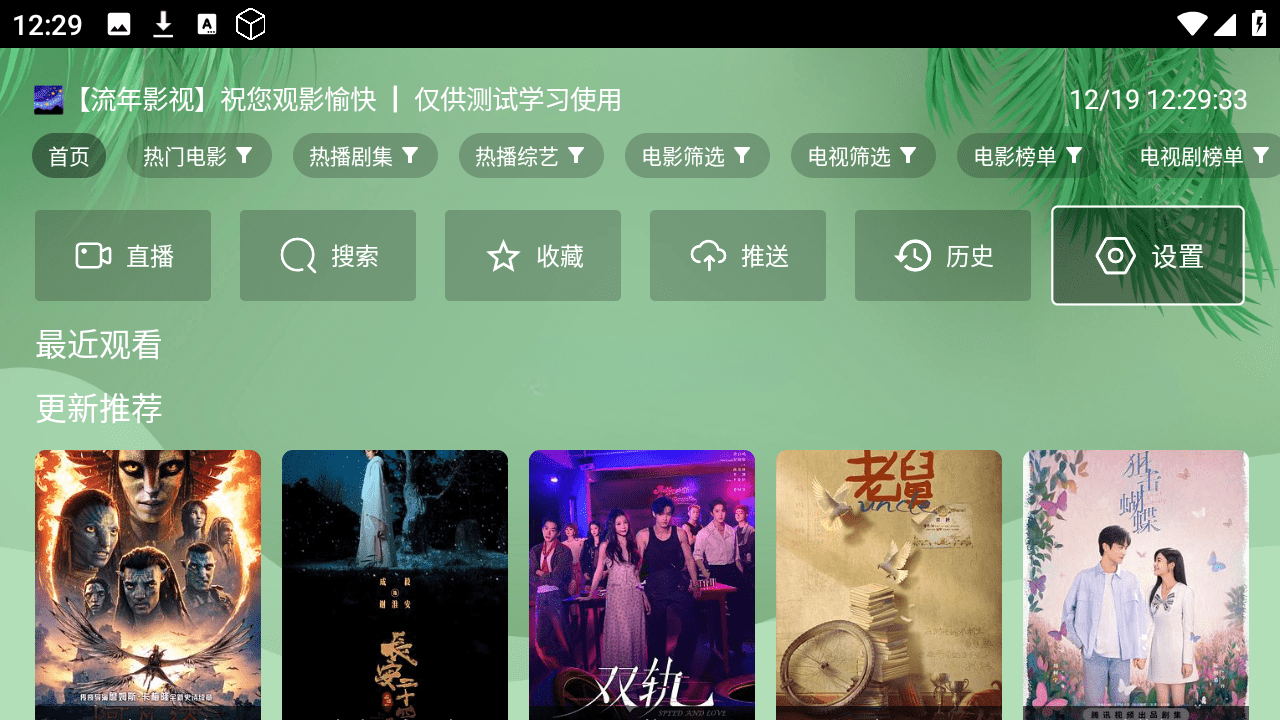View 历史 watch history
This screenshot has height=720, width=1280.
point(943,256)
